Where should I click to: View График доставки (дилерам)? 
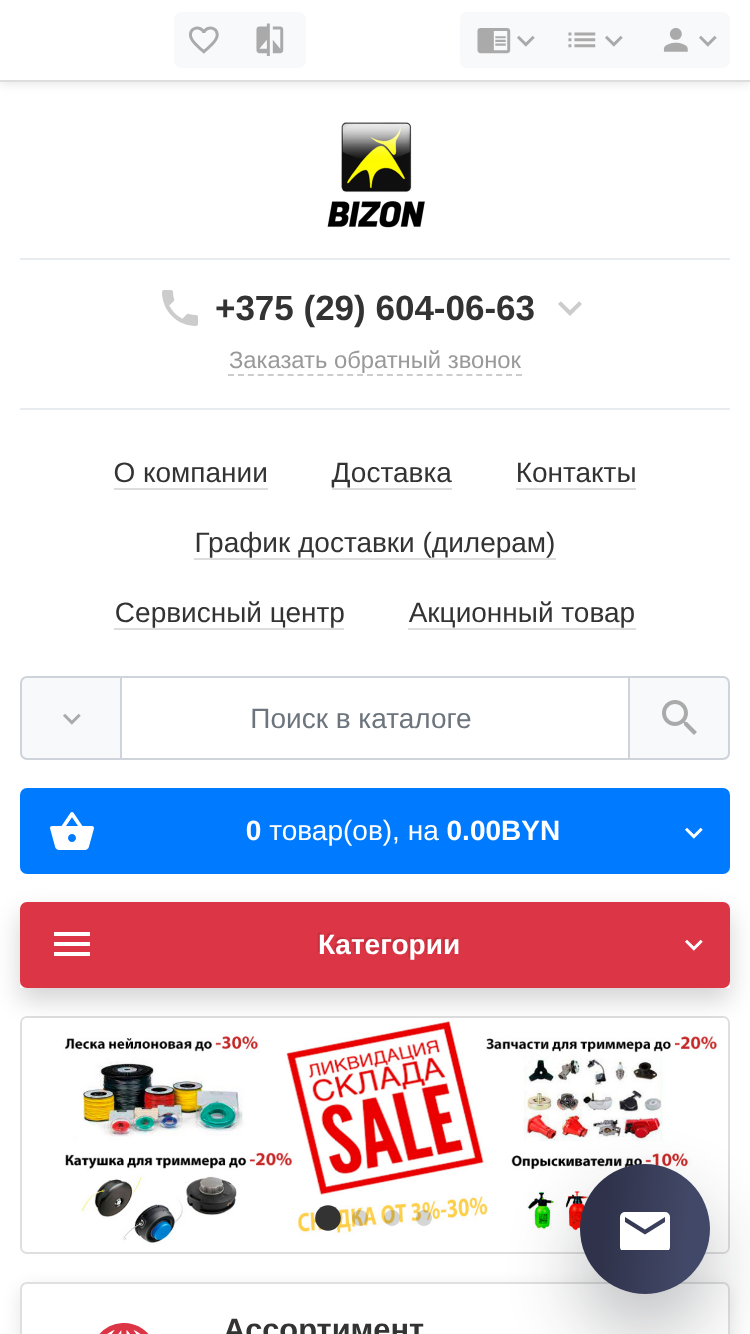(x=375, y=543)
